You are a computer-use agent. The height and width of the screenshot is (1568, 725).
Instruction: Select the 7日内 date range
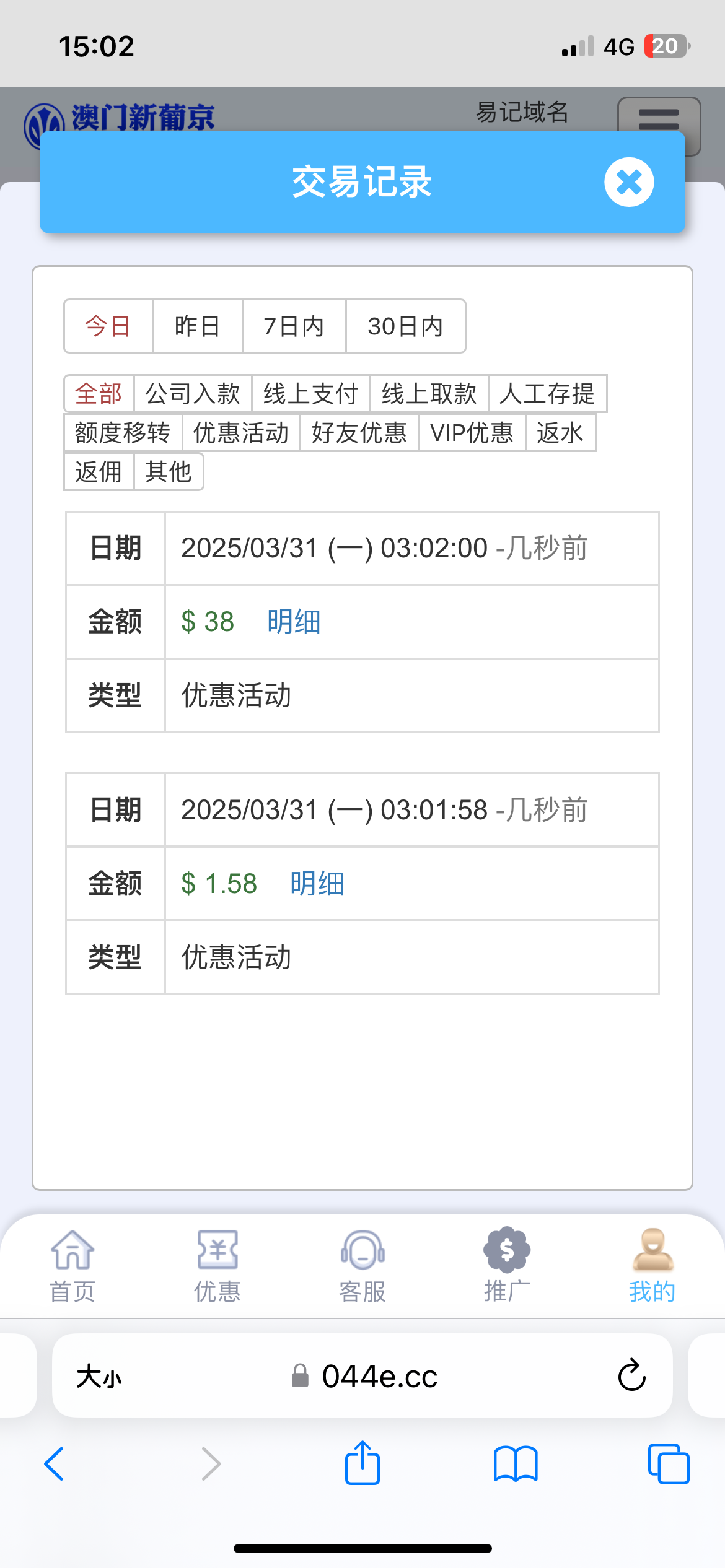(x=294, y=326)
